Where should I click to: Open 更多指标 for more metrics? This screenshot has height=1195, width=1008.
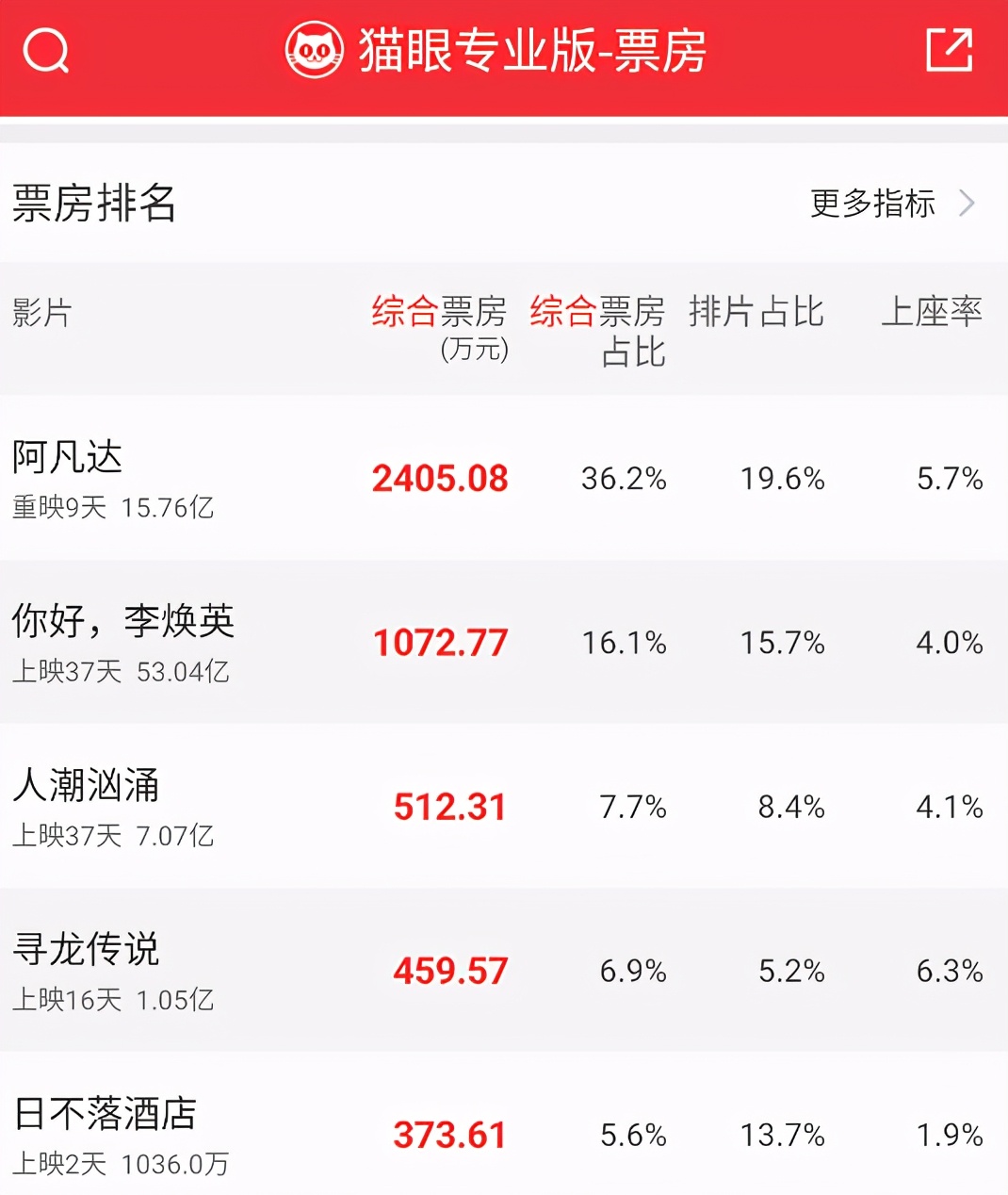pyautogui.click(x=890, y=204)
